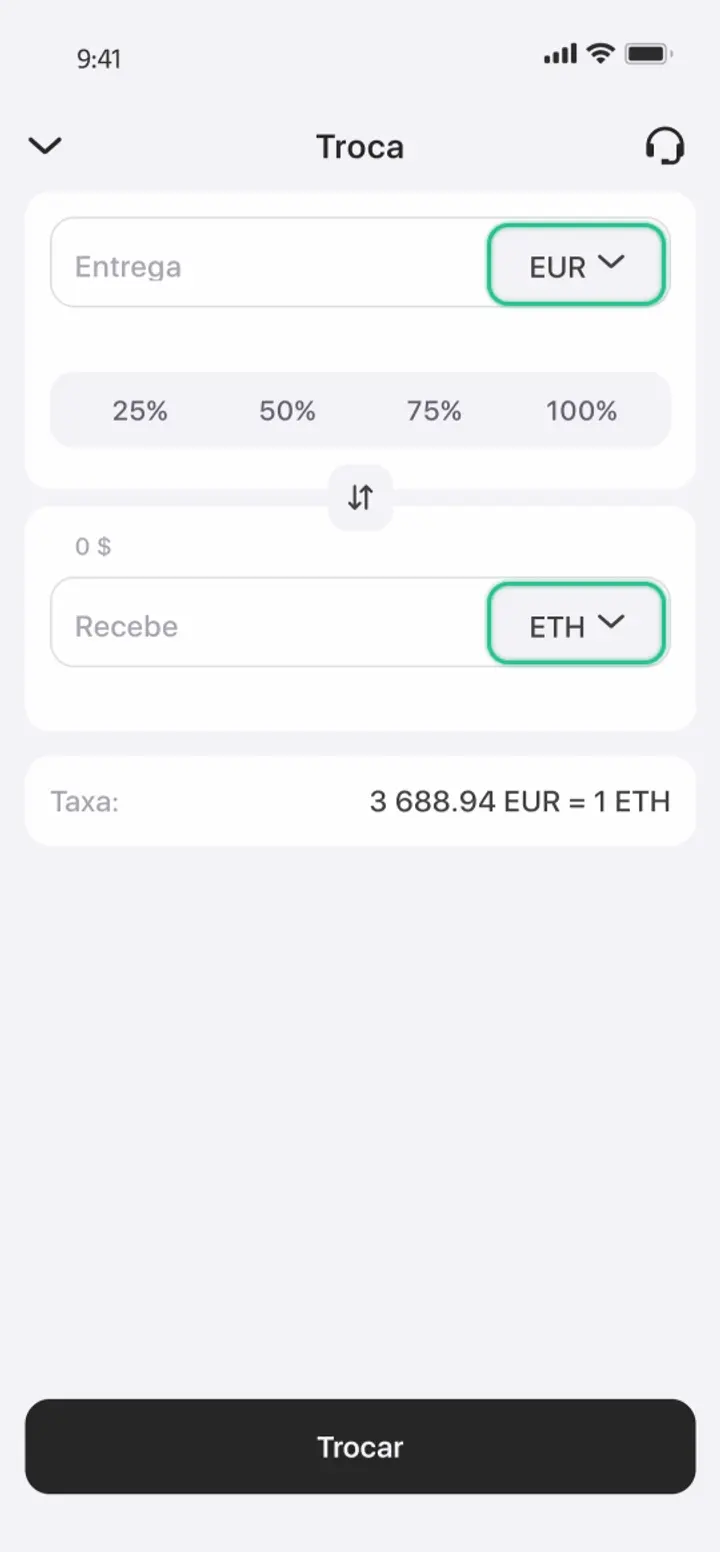Screen dimensions: 720x1552
Task: Select the 25% amount option
Action: click(x=140, y=410)
